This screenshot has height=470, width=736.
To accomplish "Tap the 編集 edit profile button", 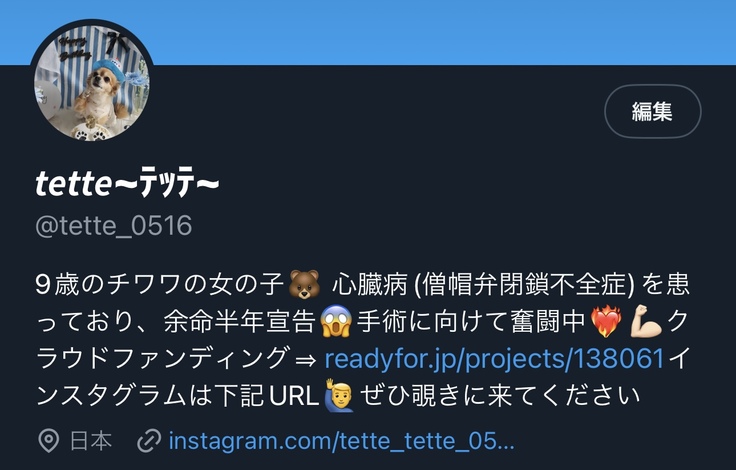I will tap(652, 111).
